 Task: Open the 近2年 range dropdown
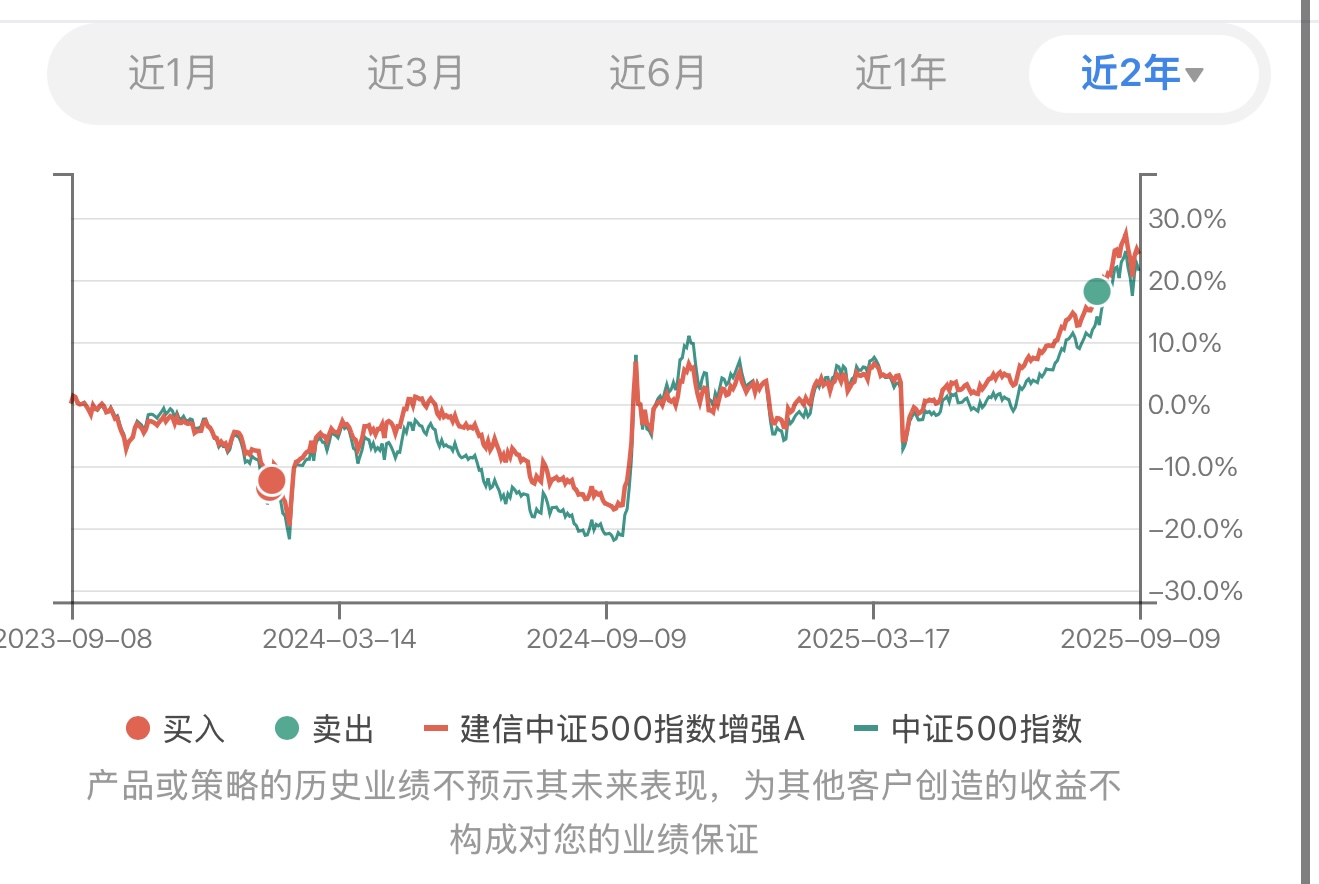pos(1143,74)
